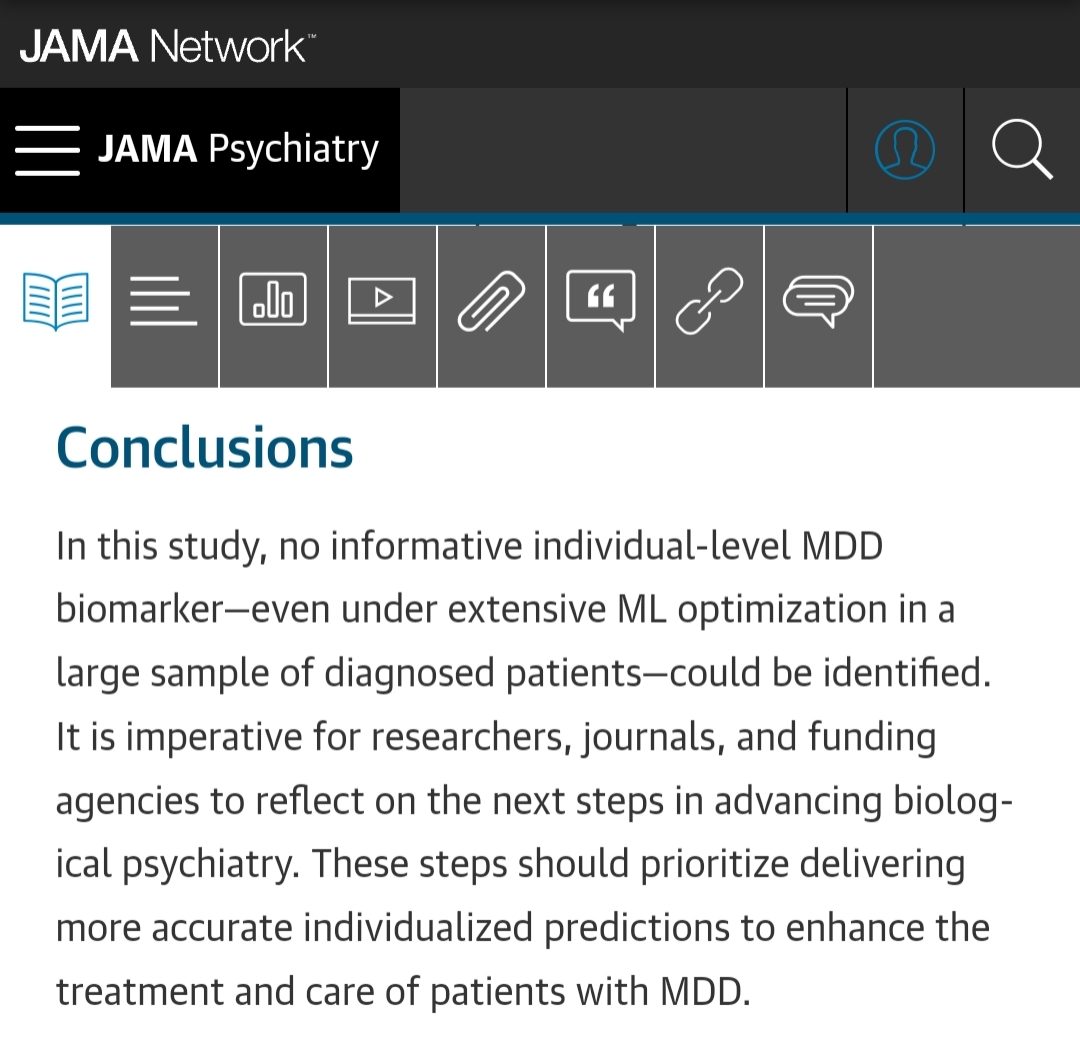Go to JAMA Psychiatry journal home

click(x=238, y=150)
